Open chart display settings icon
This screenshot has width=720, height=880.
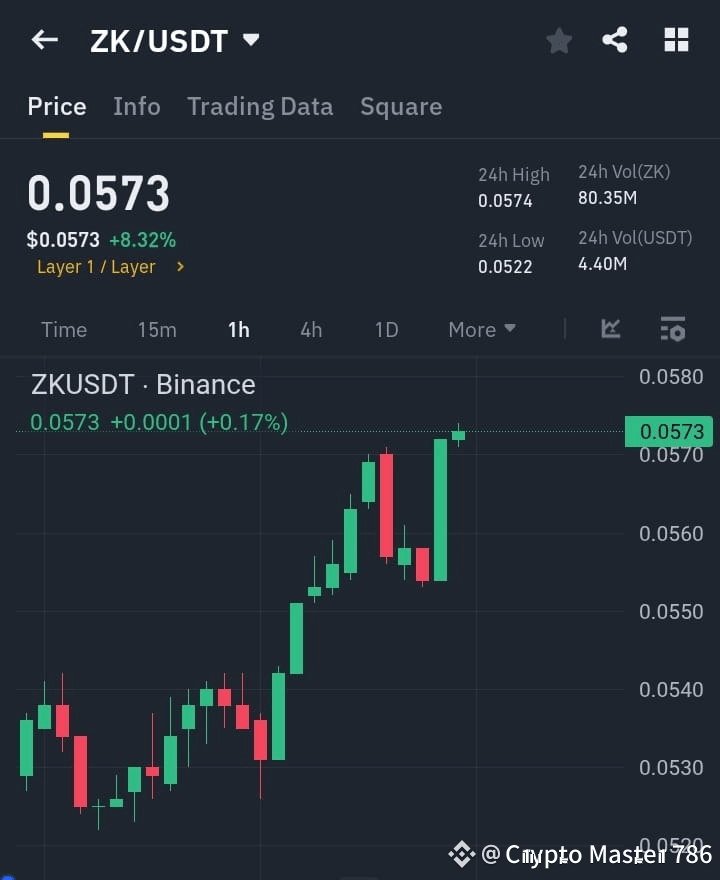coord(672,329)
